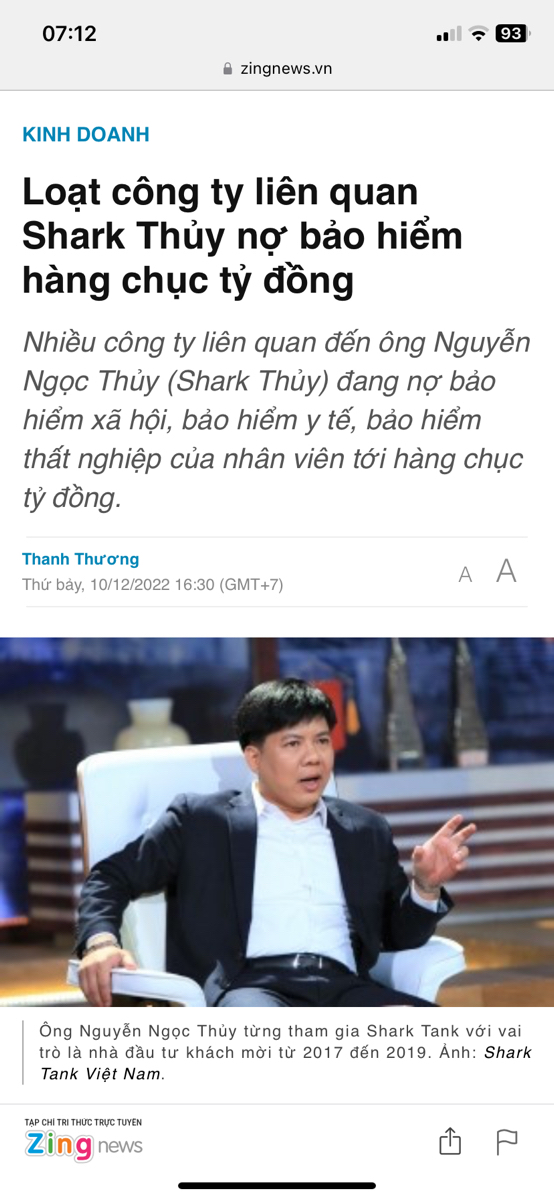Open the article photo of Shark Thủy
This screenshot has width=554, height=1200.
[x=277, y=821]
